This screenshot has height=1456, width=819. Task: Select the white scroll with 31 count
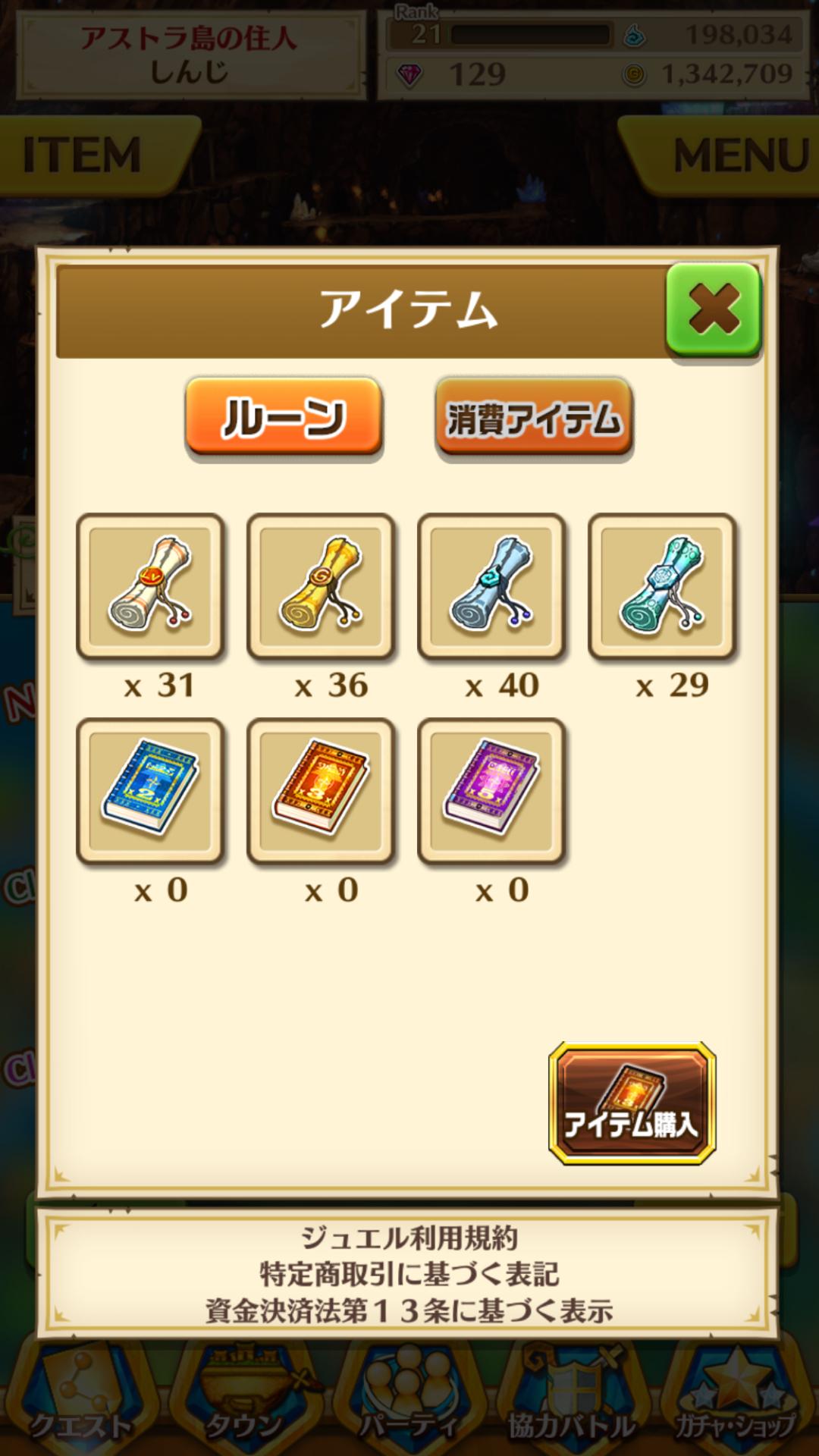tap(150, 586)
